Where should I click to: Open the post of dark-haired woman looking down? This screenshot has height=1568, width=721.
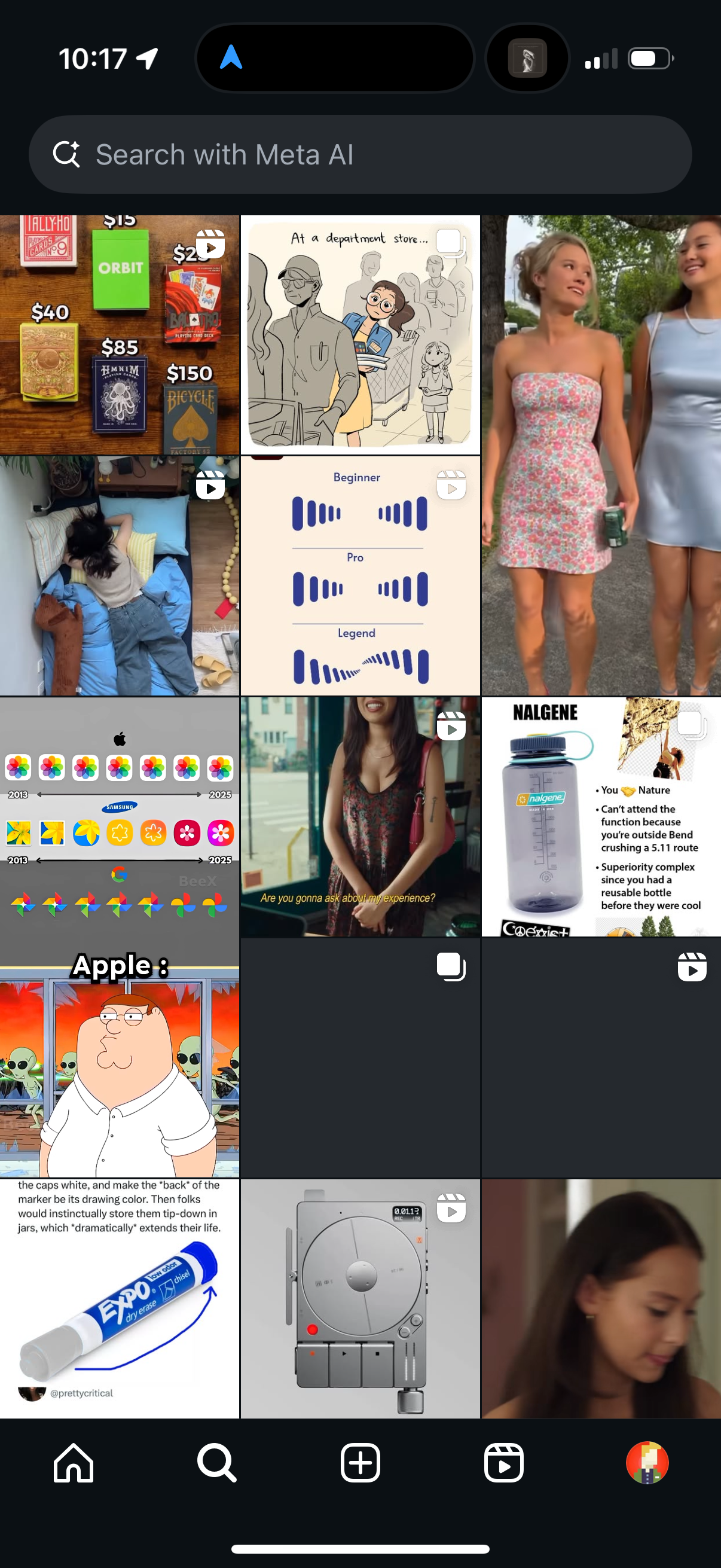[601, 1298]
